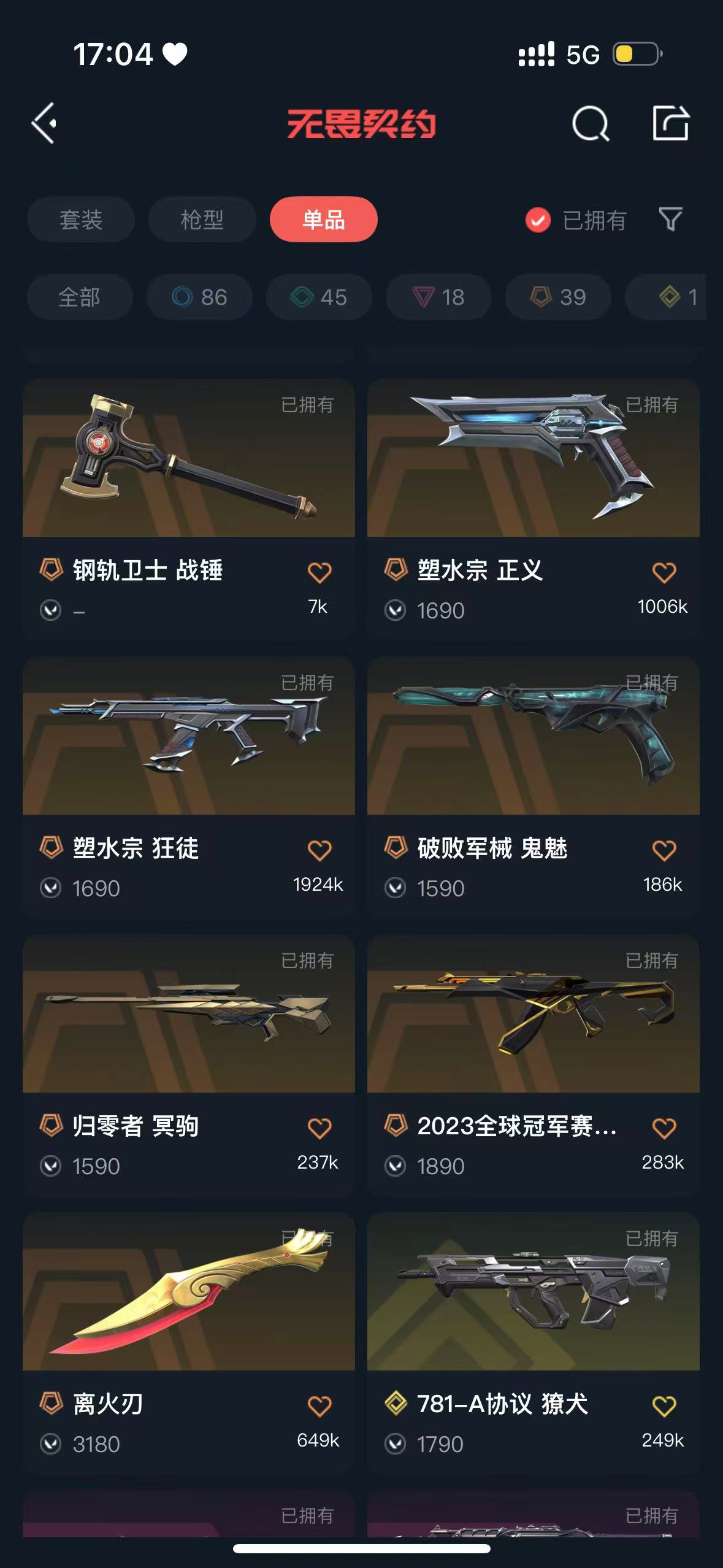Uncheck the 已拥有 checkbox
Screen dimensions: 723x1568
click(x=538, y=220)
